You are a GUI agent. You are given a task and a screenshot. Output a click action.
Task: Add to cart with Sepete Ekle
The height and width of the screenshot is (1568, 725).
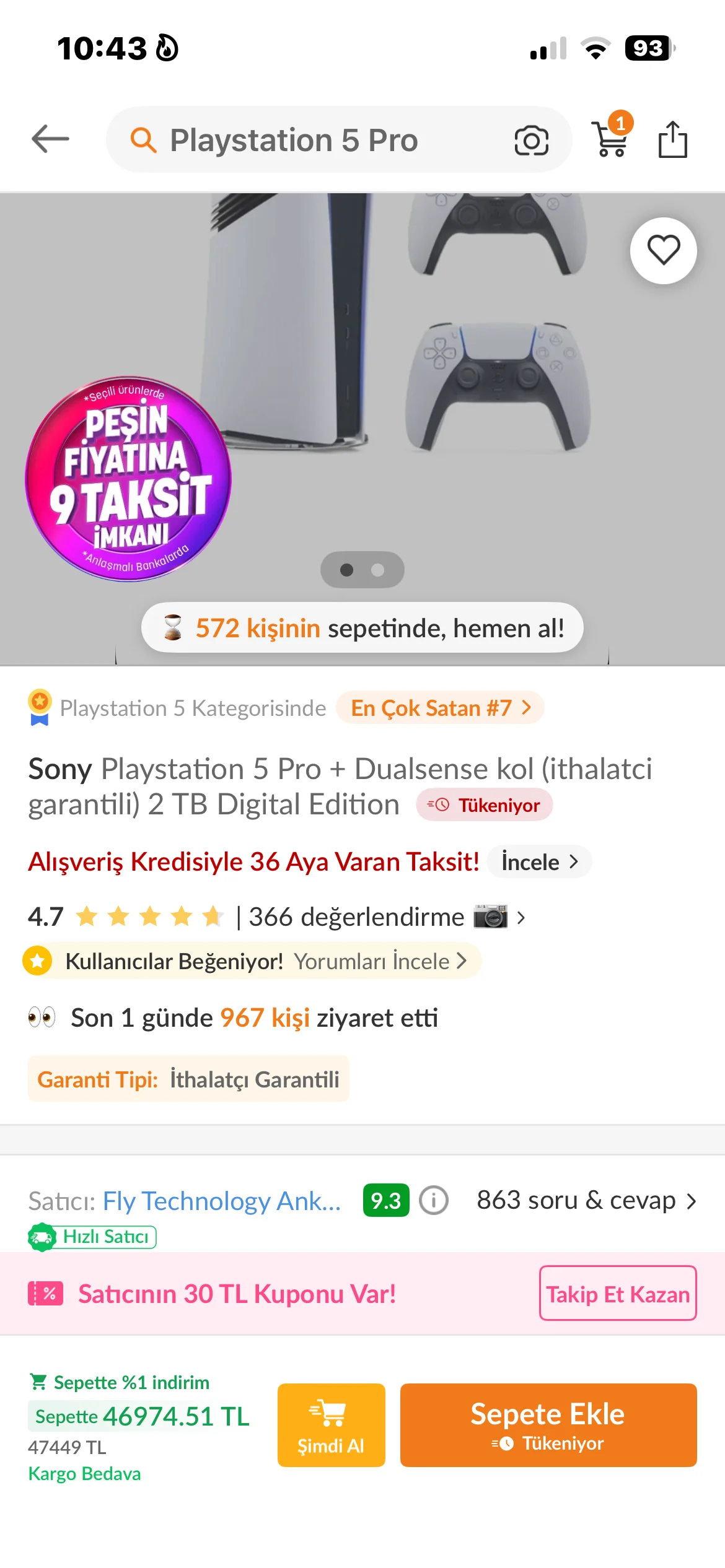548,1425
